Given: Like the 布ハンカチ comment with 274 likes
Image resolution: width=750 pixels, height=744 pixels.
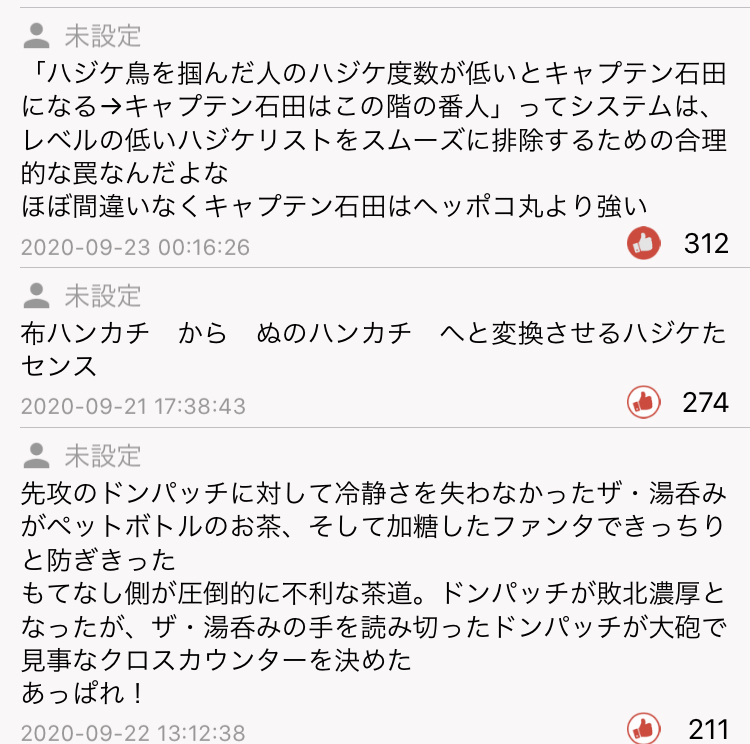Looking at the screenshot, I should 644,402.
